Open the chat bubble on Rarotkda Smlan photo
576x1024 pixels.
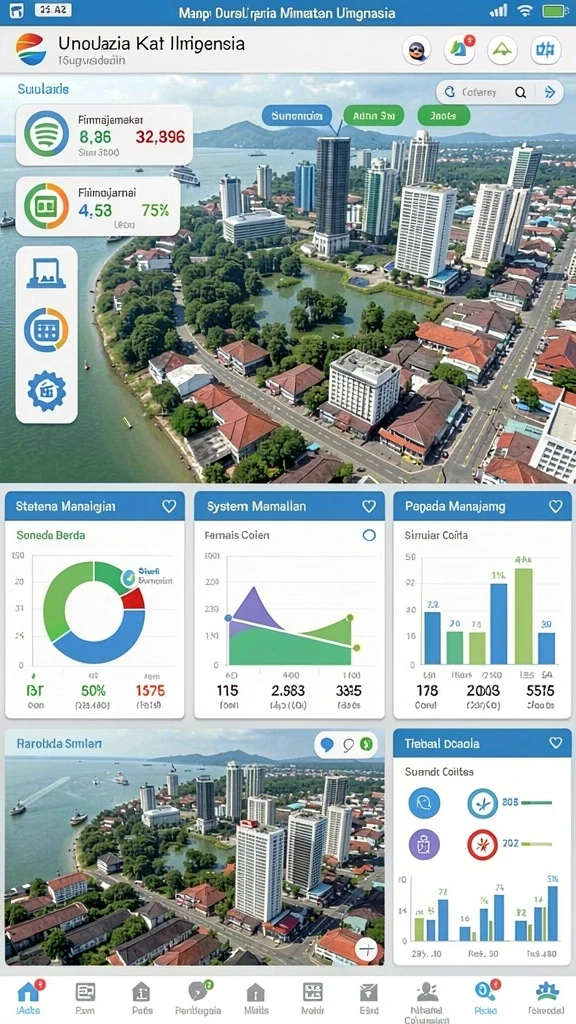[328, 744]
